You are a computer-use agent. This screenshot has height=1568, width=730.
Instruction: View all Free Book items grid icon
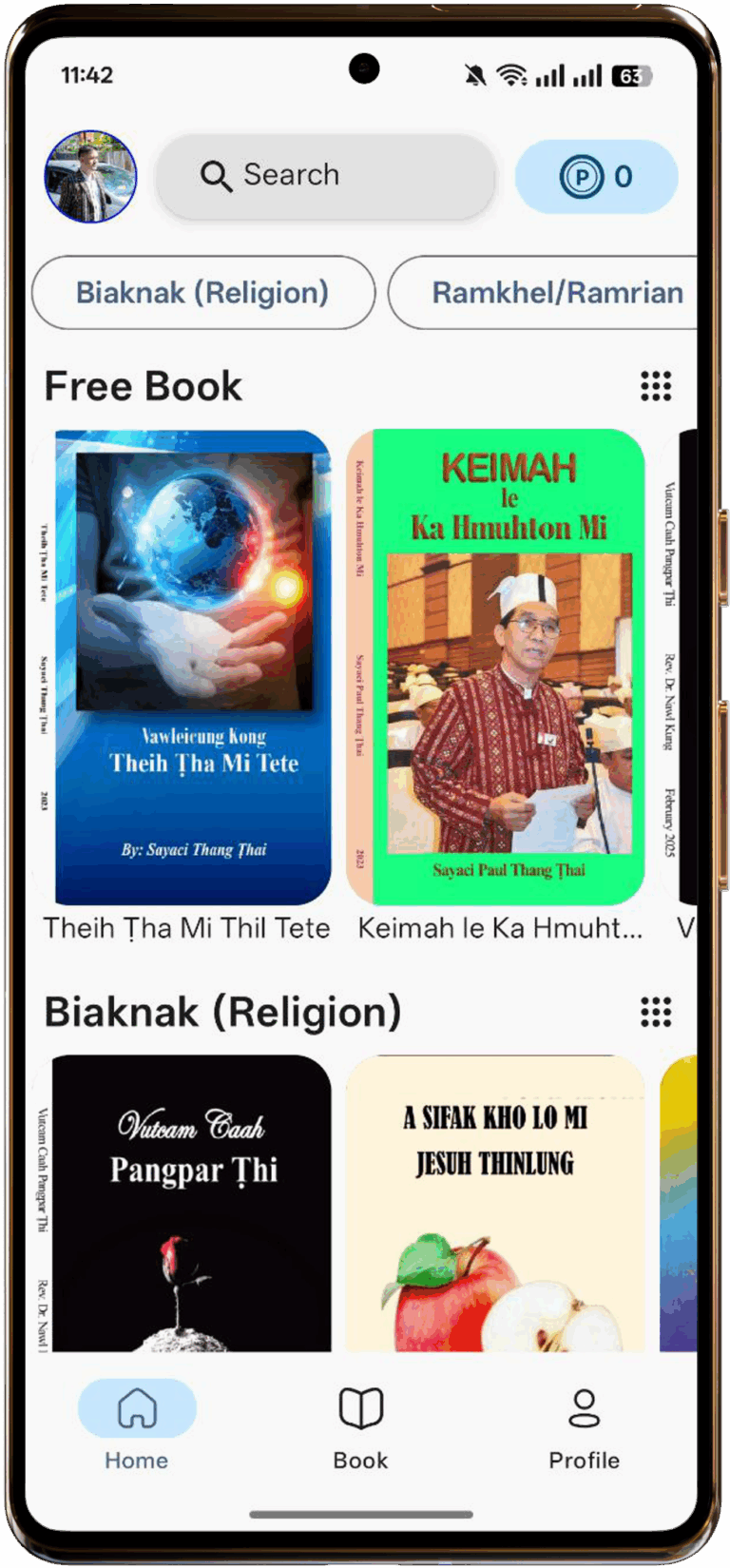point(655,386)
